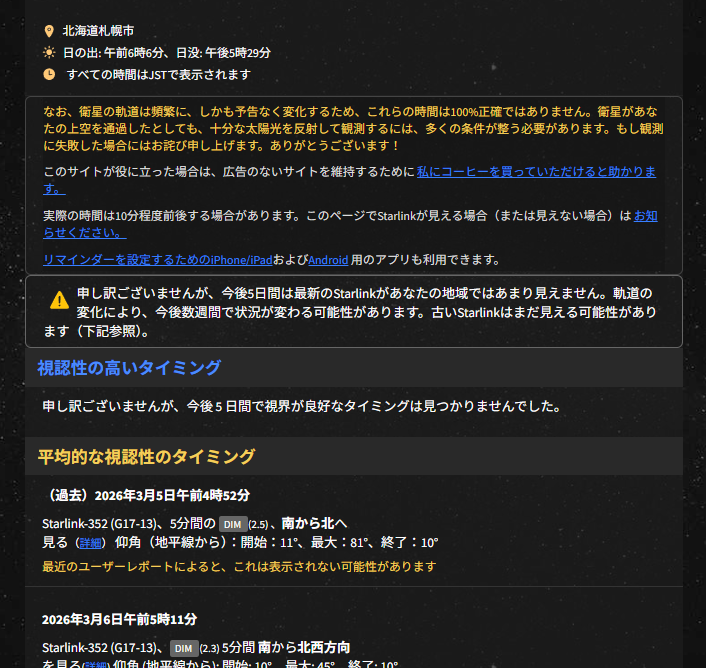
Task: Open the Android app link
Action: pyautogui.click(x=328, y=260)
